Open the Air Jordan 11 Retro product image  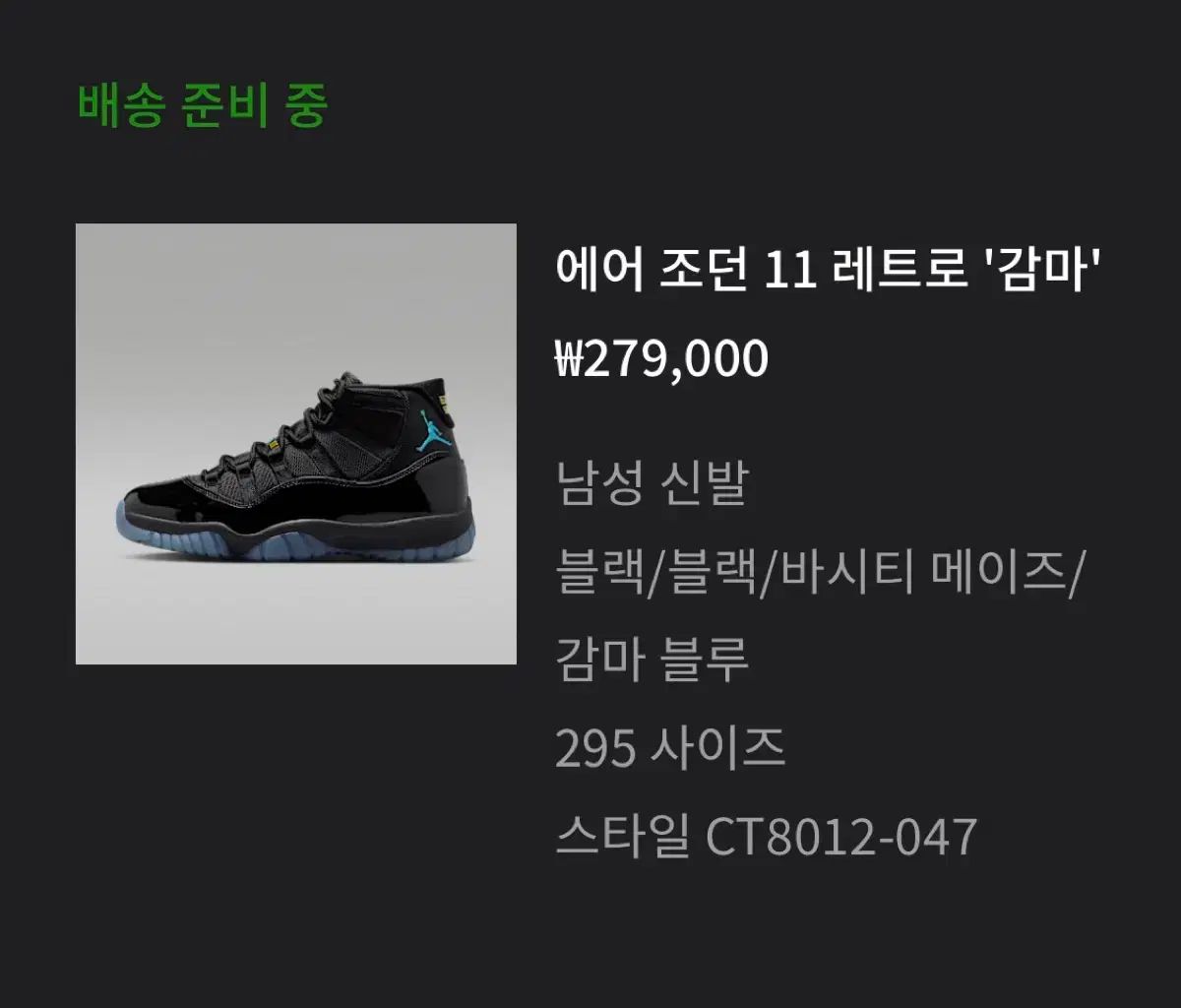click(295, 444)
